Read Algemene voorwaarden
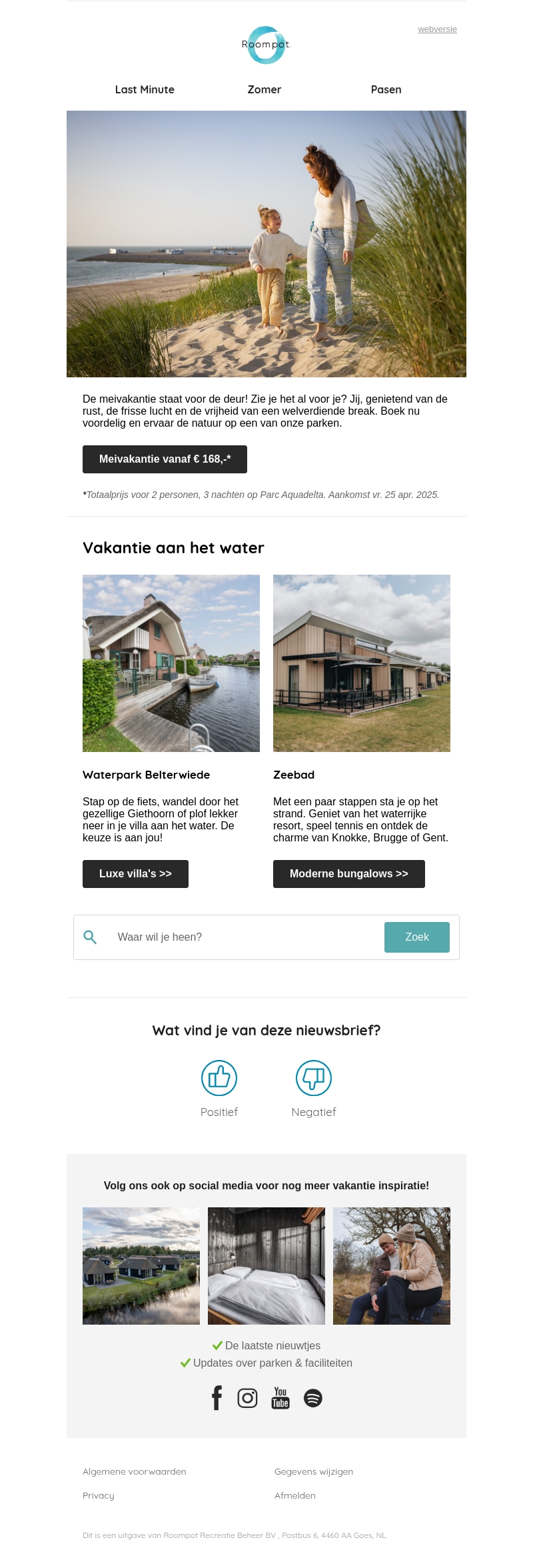 click(135, 1471)
